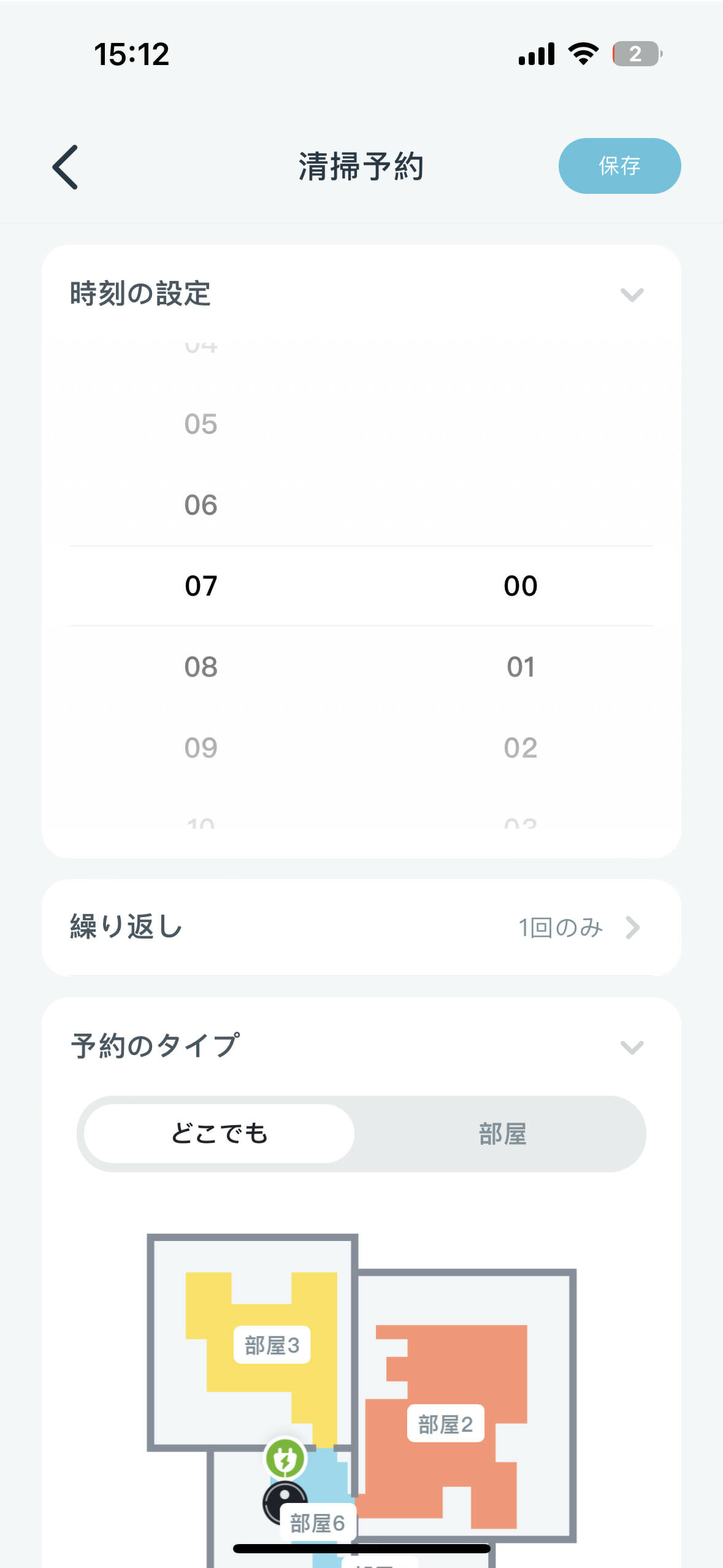
Task: Switch to the 部屋 tab
Action: pyautogui.click(x=502, y=1134)
